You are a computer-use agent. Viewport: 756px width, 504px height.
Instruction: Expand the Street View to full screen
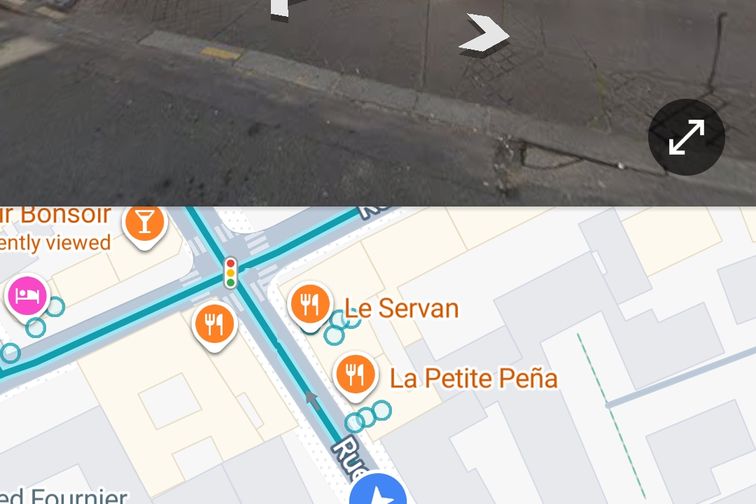(686, 137)
